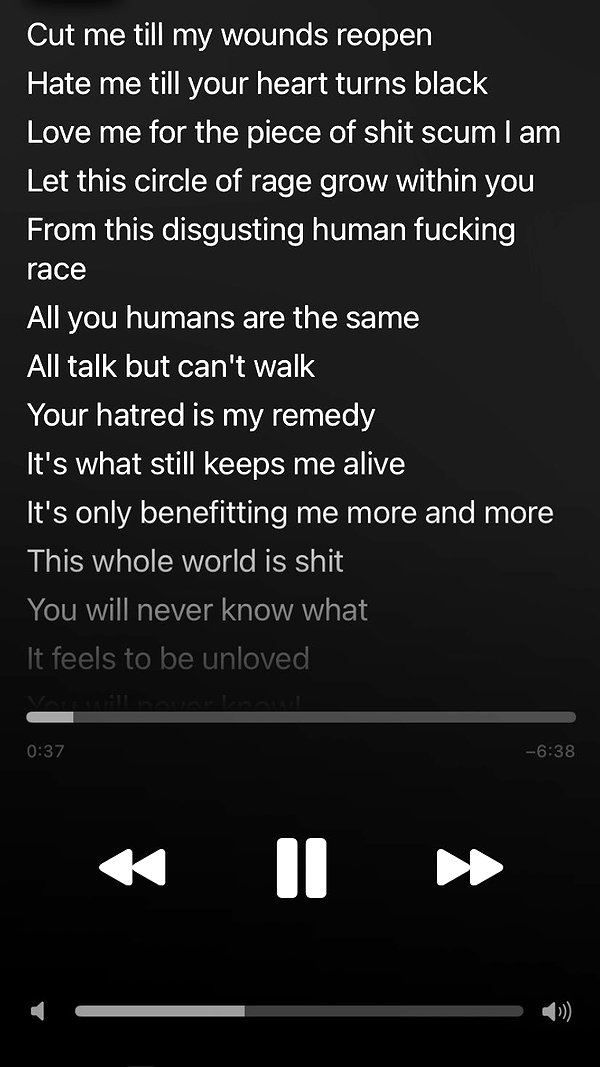Tap the playback progress bar to seek
The height and width of the screenshot is (1067, 600).
click(301, 717)
